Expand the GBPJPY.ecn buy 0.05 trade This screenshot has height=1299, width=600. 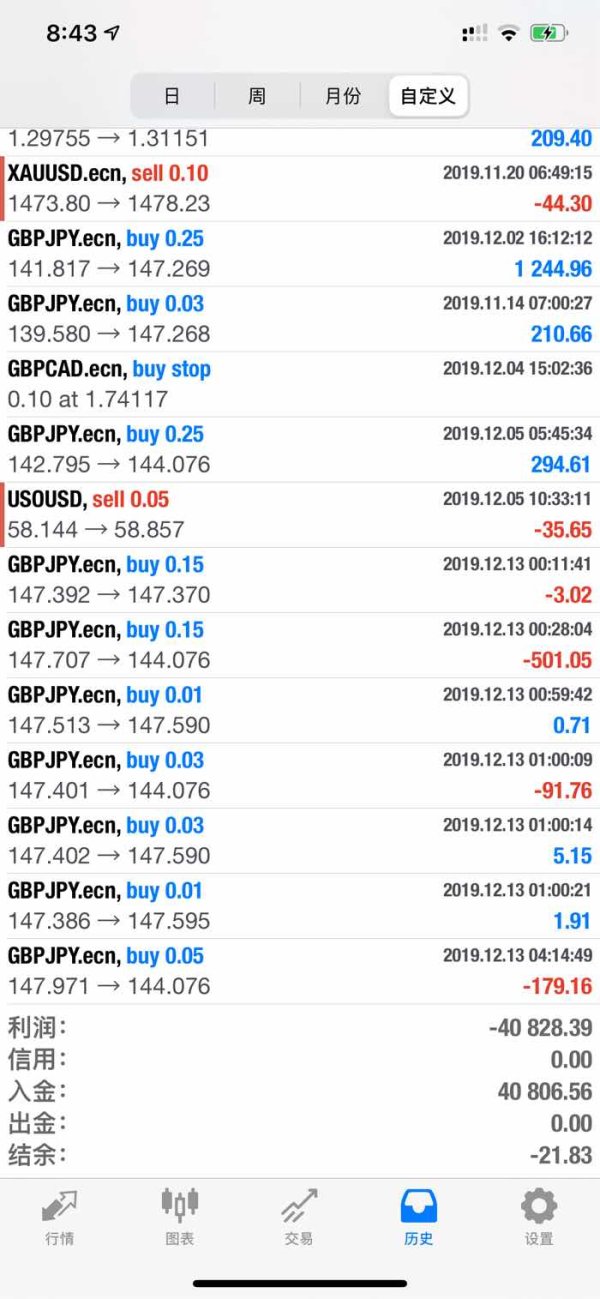point(300,971)
